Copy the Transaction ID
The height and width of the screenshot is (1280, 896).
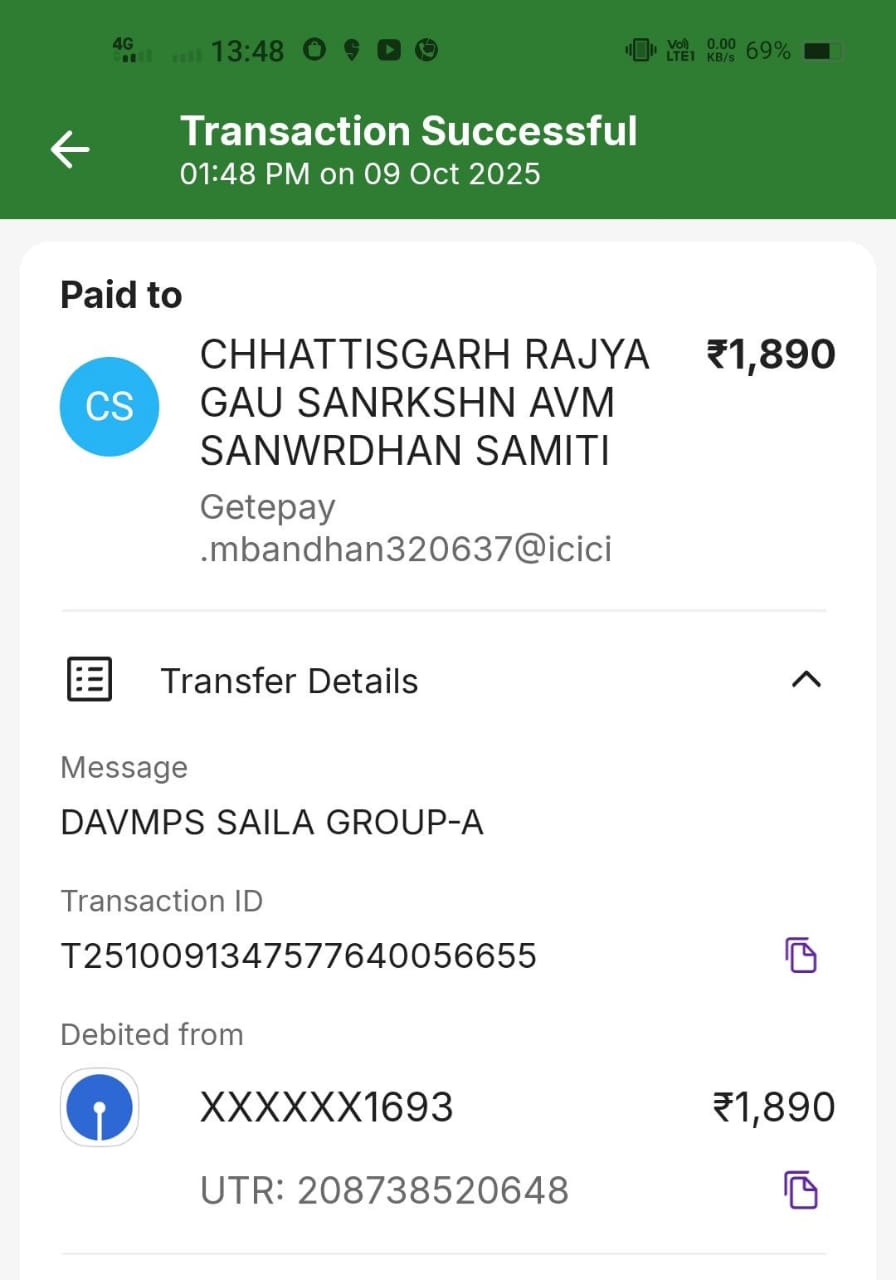point(800,955)
